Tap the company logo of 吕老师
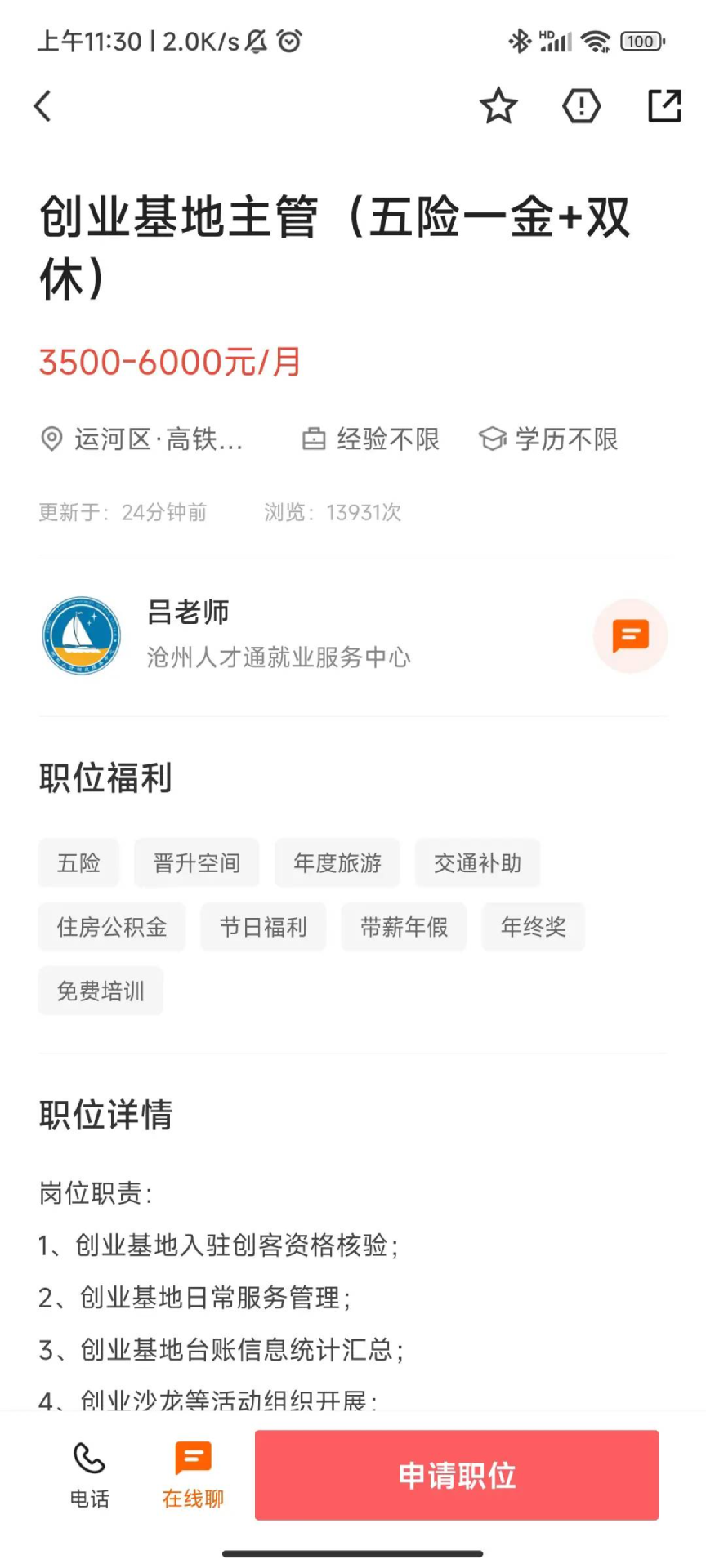Viewport: 706px width, 1568px height. 80,636
